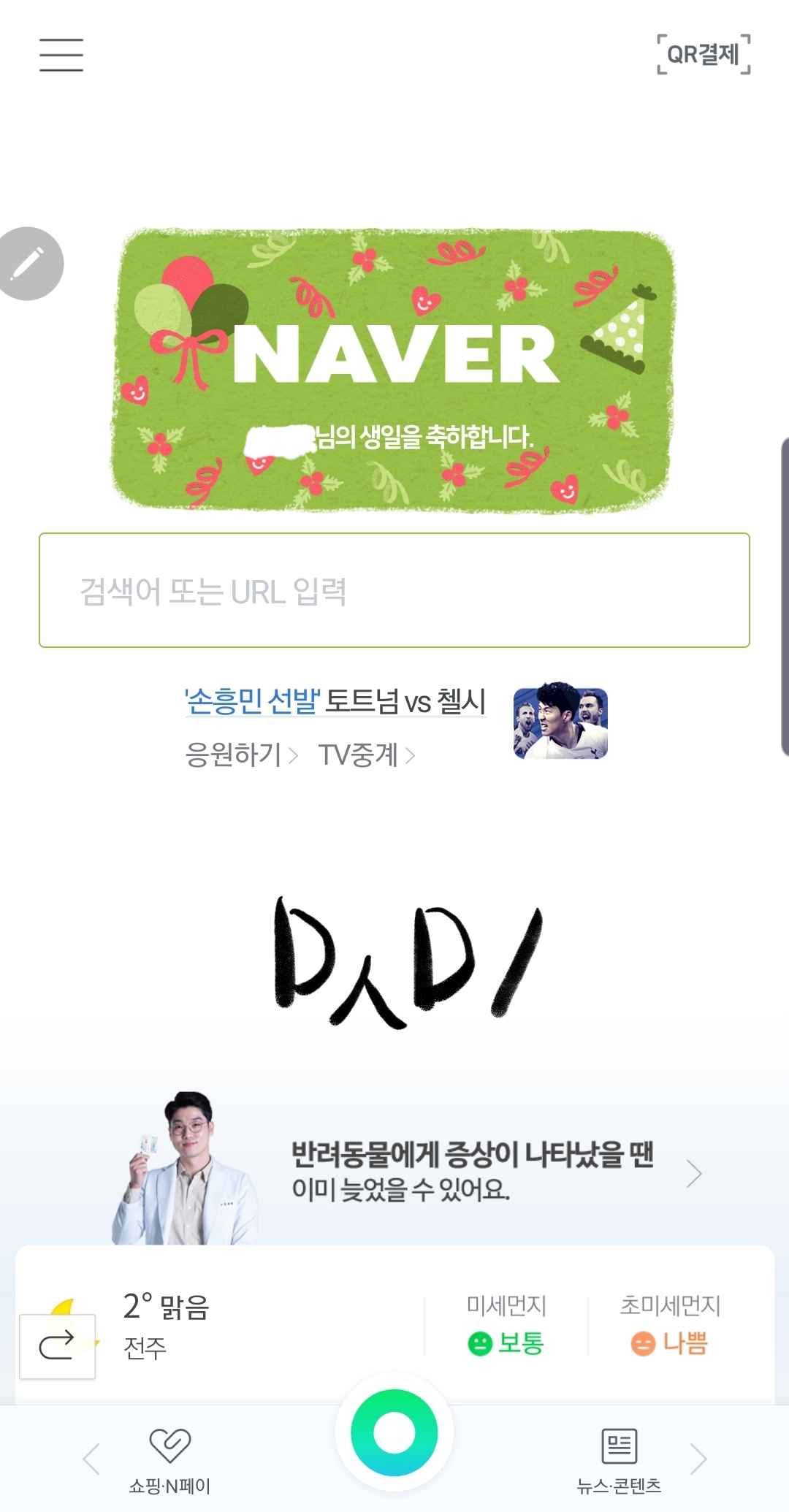Open QR결제 payment
The image size is (789, 1512).
(x=703, y=55)
